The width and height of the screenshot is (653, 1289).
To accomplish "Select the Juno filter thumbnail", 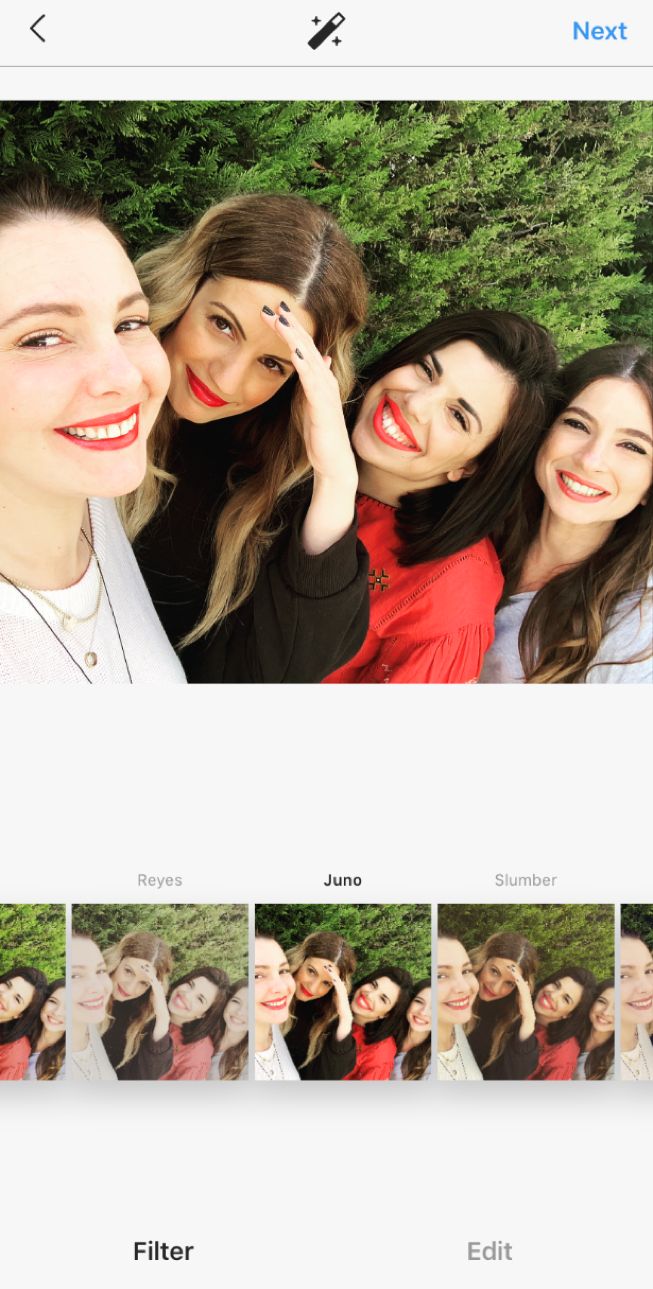I will point(343,991).
